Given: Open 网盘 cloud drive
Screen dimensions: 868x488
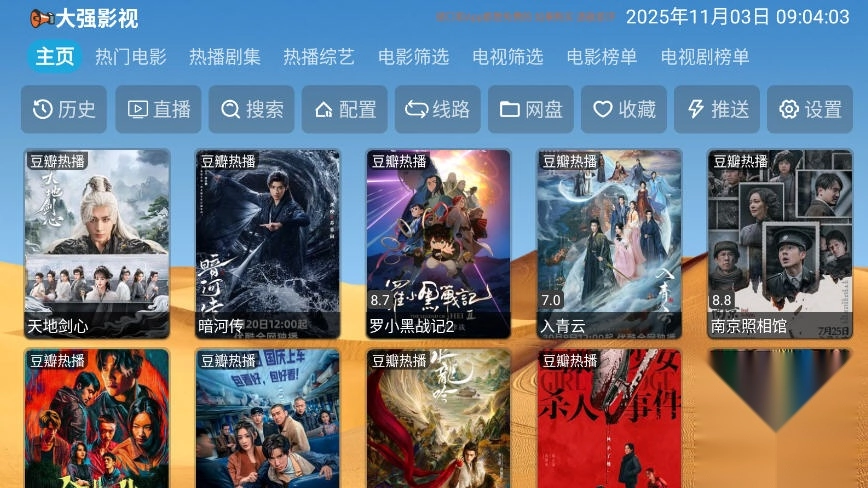Looking at the screenshot, I should (x=531, y=110).
